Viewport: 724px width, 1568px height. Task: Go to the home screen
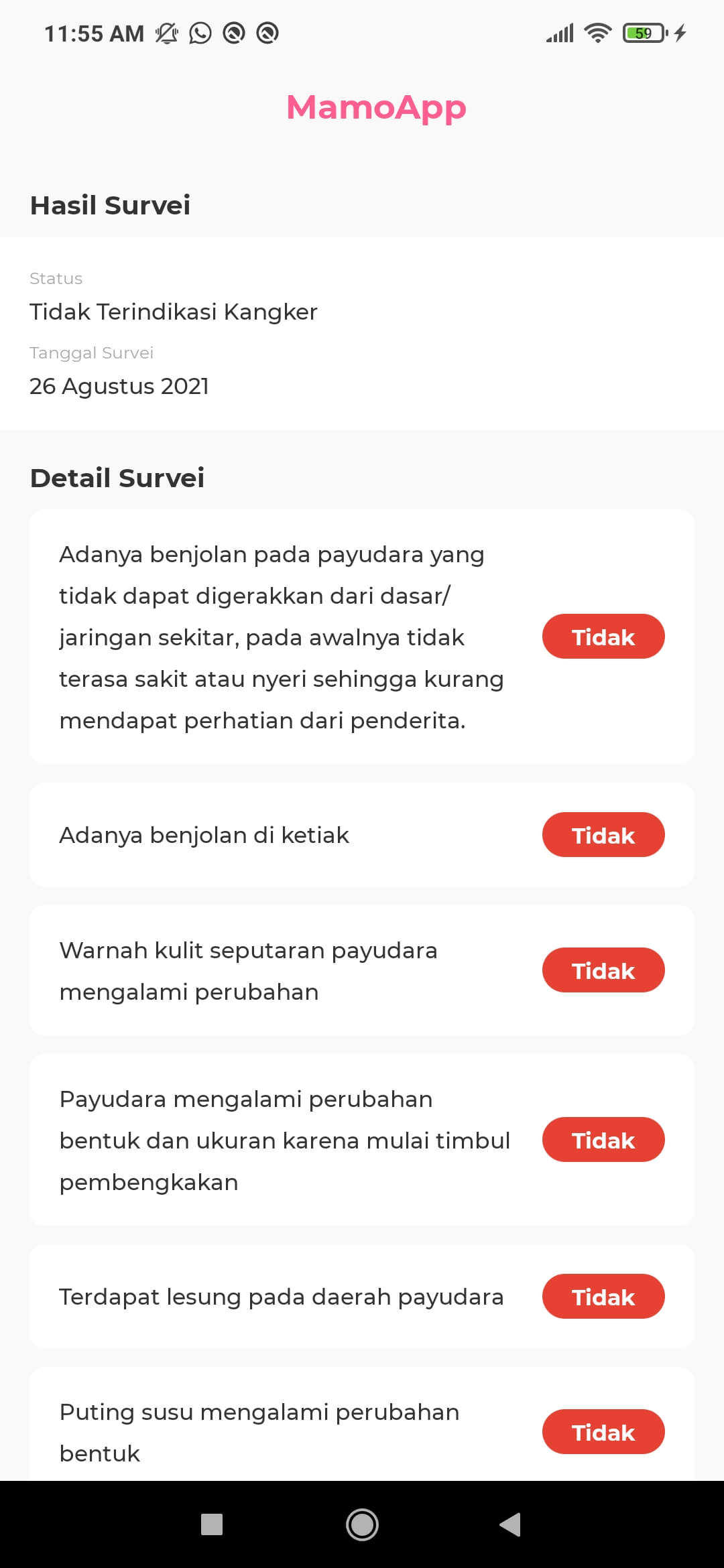pyautogui.click(x=362, y=1524)
